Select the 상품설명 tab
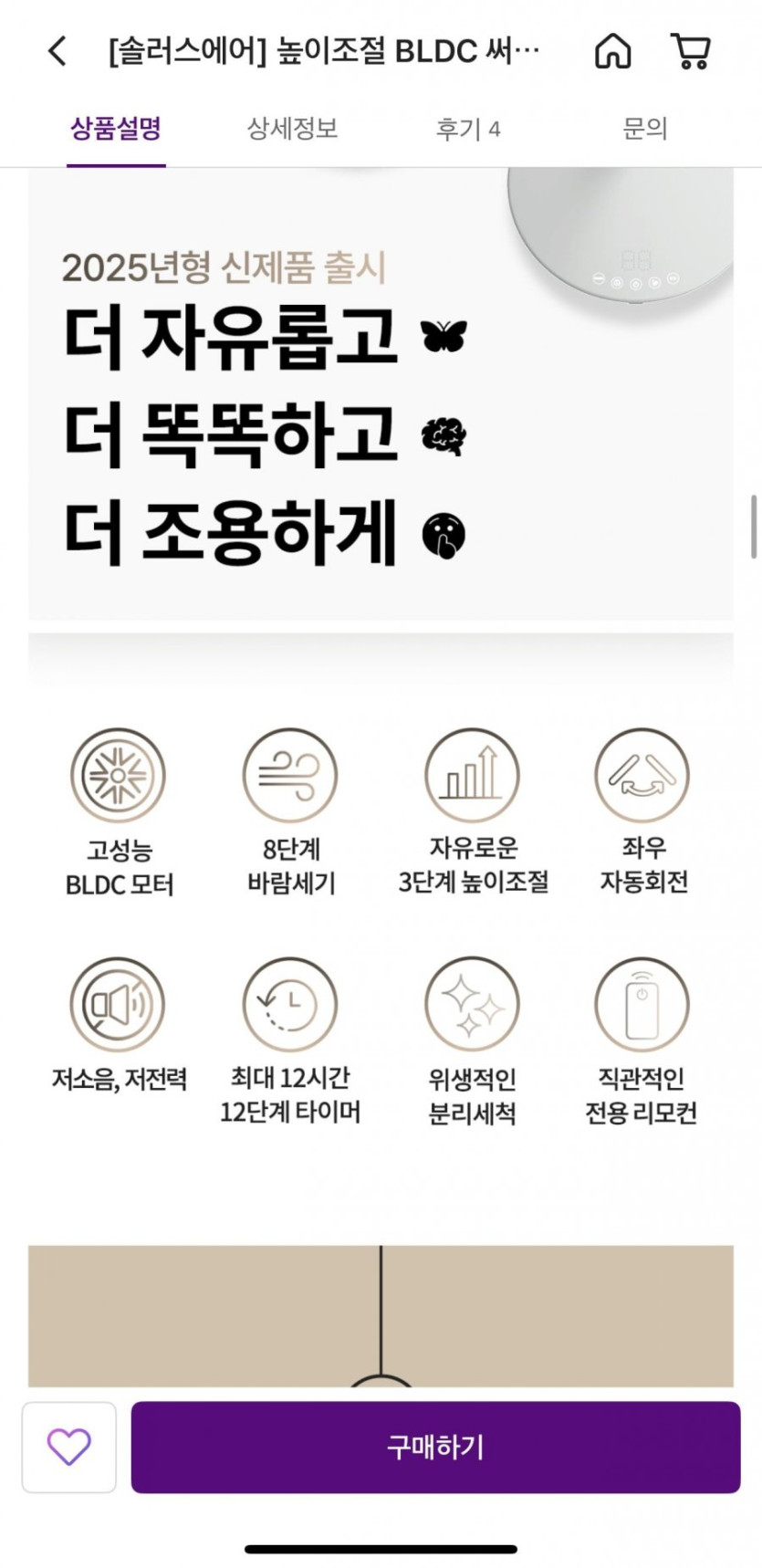Image resolution: width=762 pixels, height=1568 pixels. pyautogui.click(x=116, y=129)
